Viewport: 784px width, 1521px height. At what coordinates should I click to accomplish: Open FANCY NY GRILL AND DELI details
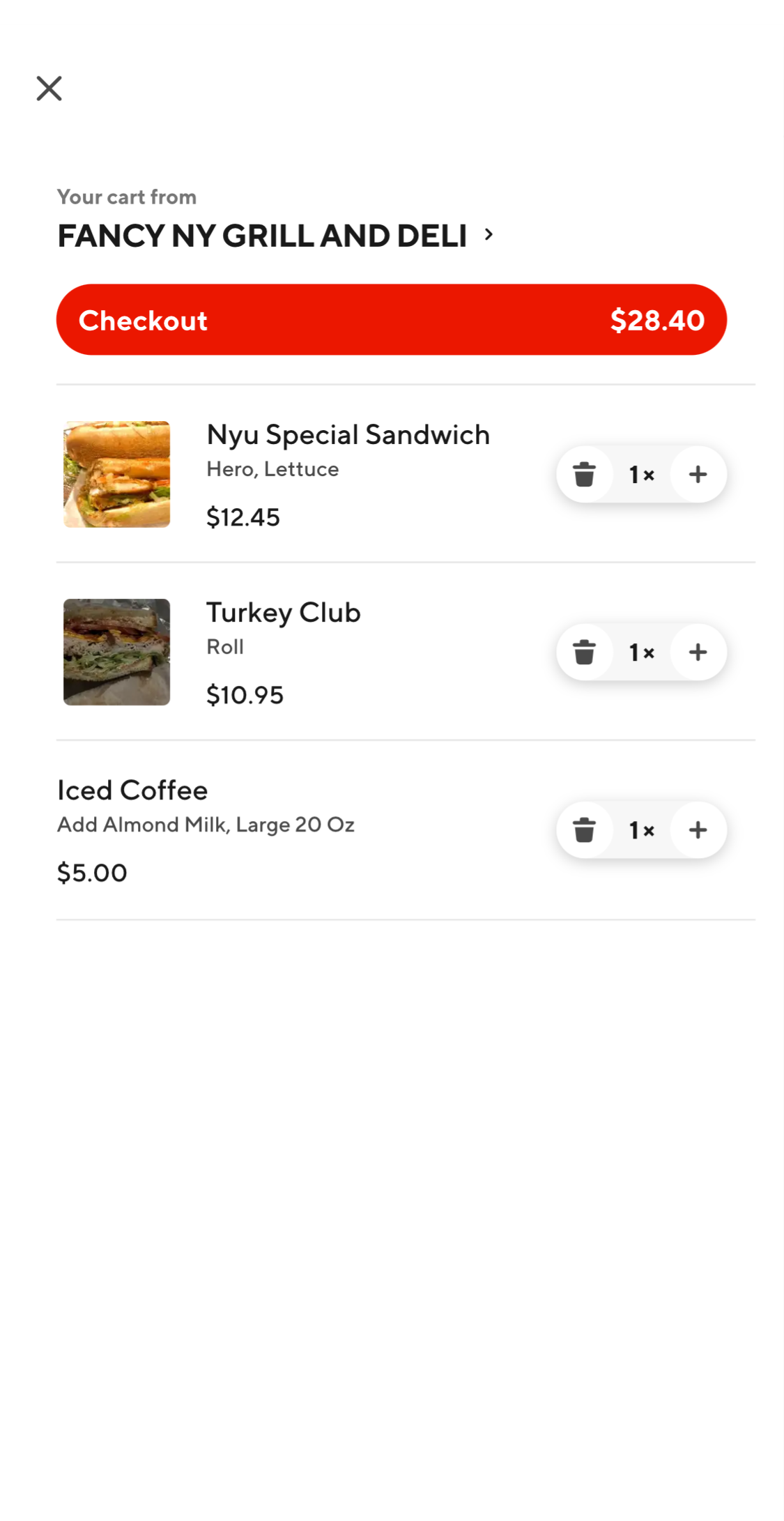click(261, 236)
